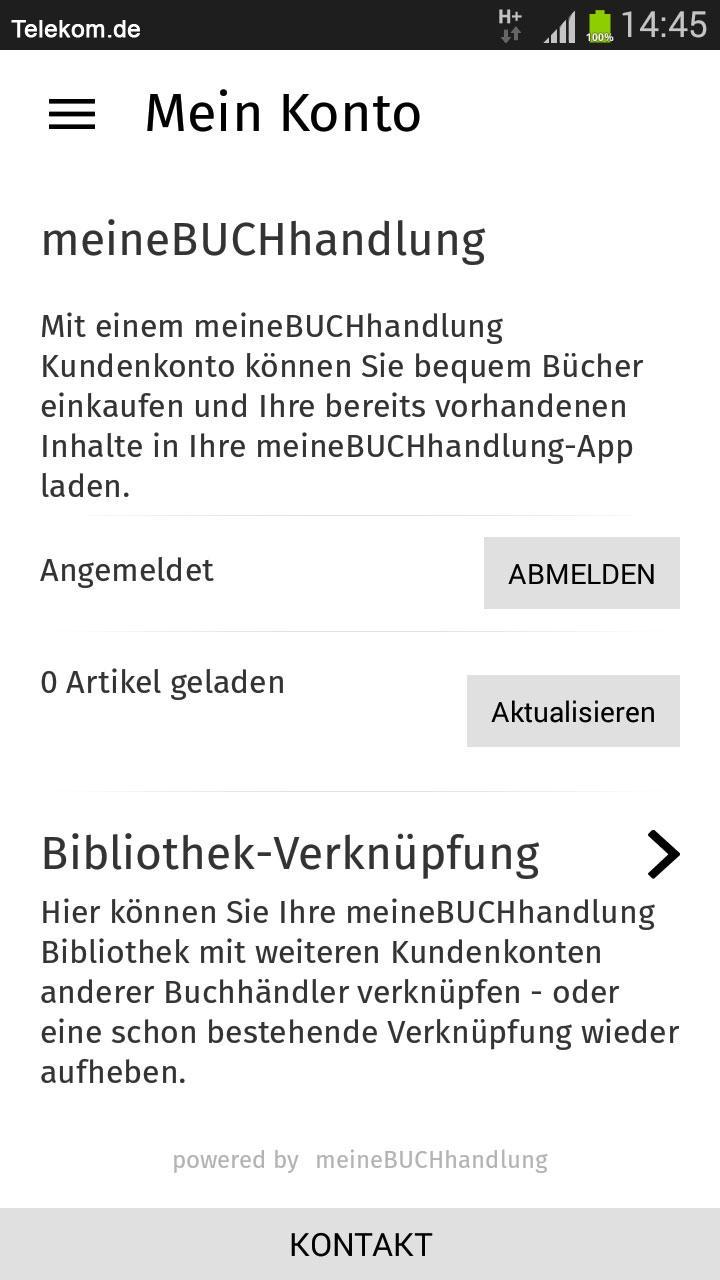Tap the Angemeldet status label
The width and height of the screenshot is (720, 1280).
pyautogui.click(x=127, y=571)
